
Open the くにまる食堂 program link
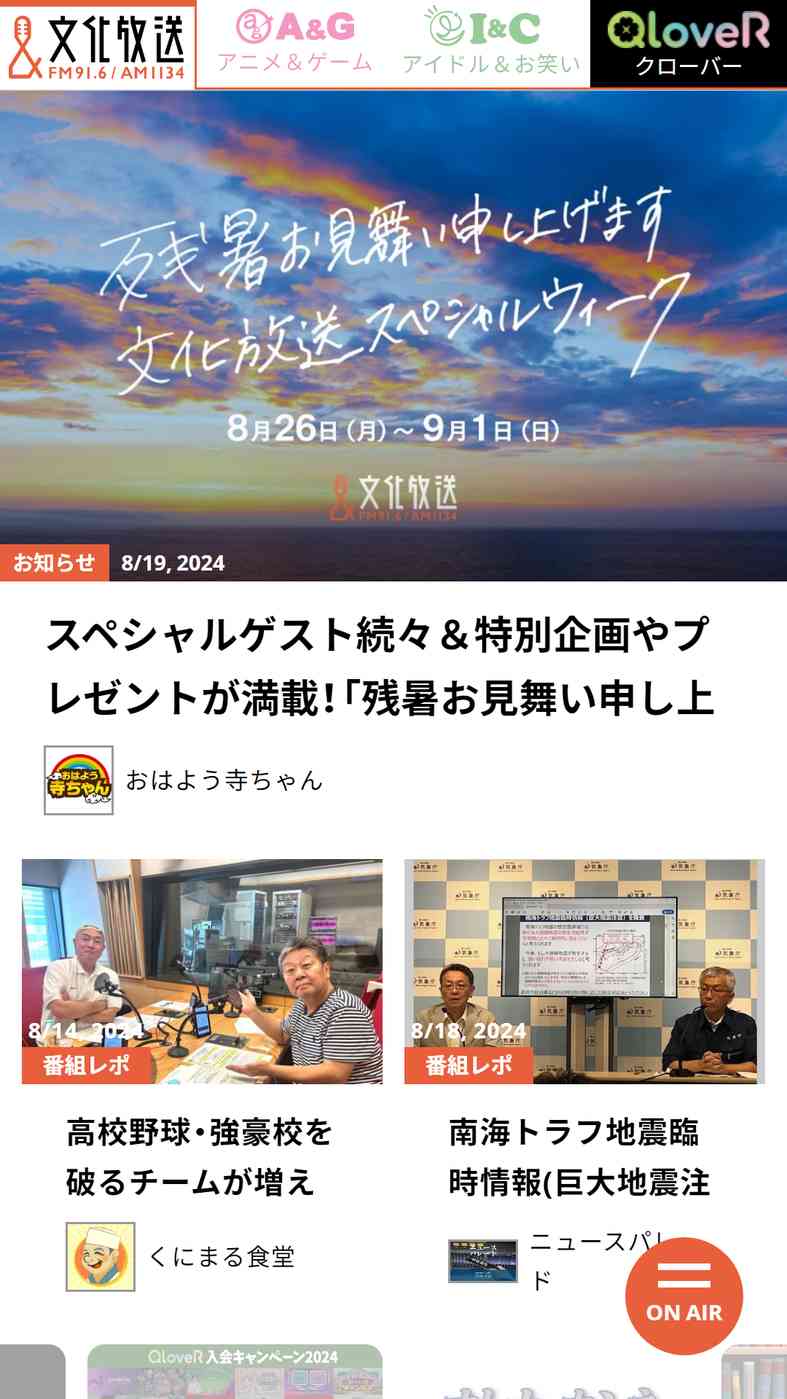coord(181,1257)
